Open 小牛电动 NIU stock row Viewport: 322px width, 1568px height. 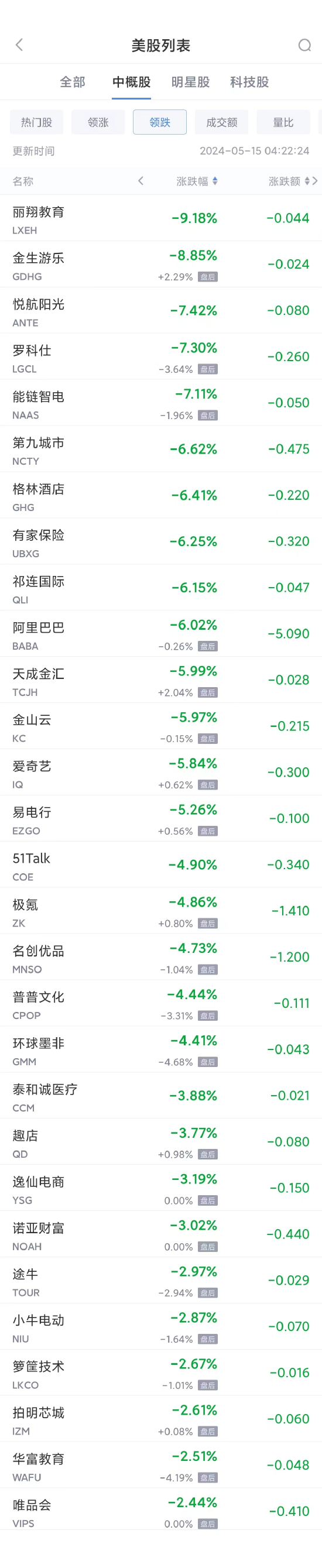[160, 1326]
